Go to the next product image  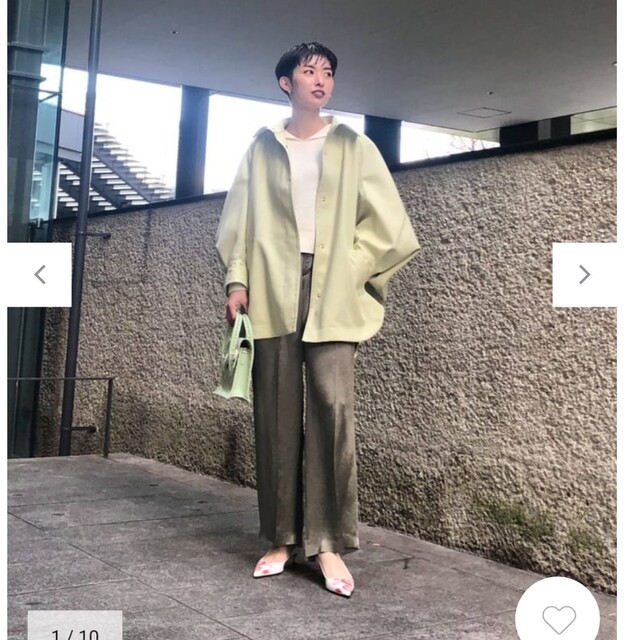pos(585,274)
